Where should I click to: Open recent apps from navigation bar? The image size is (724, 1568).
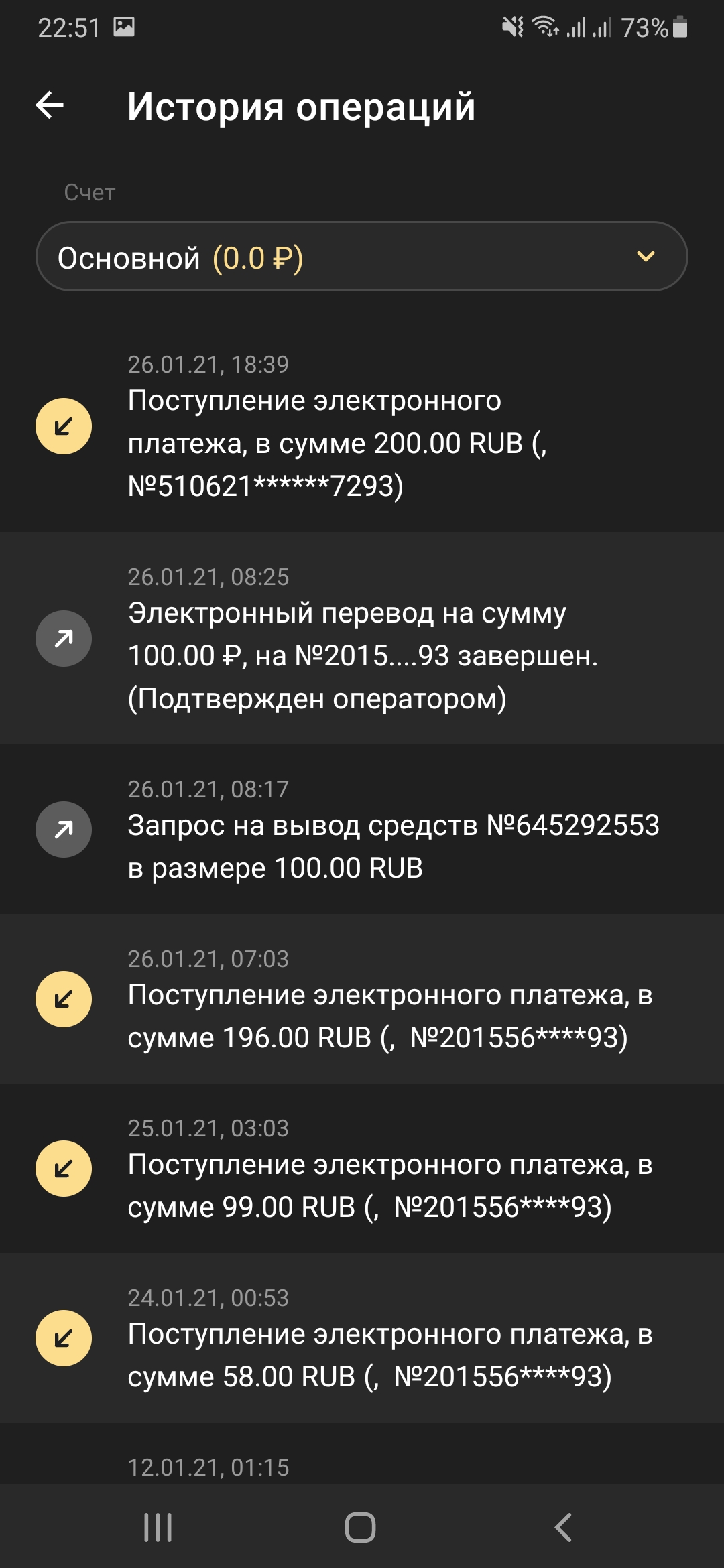[x=158, y=1527]
